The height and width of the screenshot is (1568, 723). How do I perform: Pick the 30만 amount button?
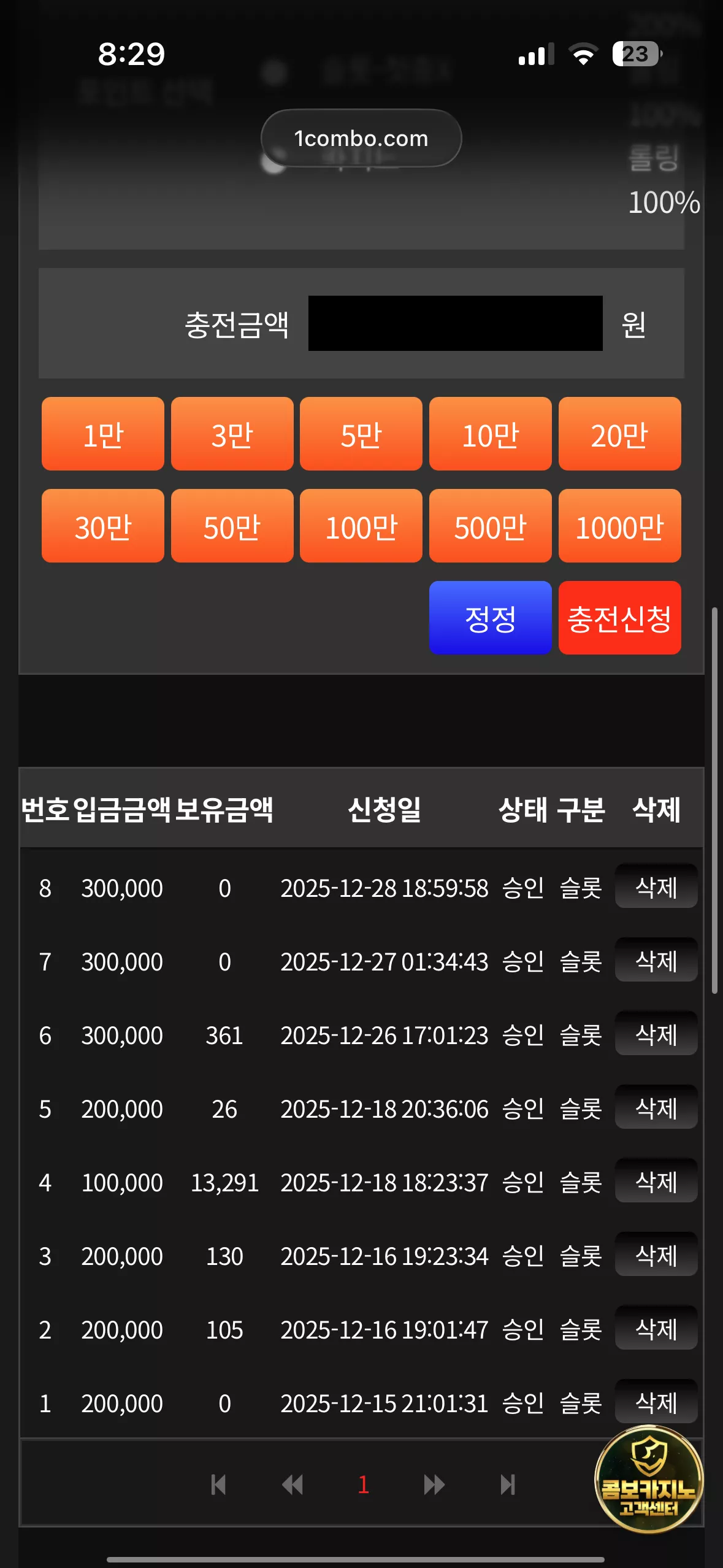click(103, 526)
